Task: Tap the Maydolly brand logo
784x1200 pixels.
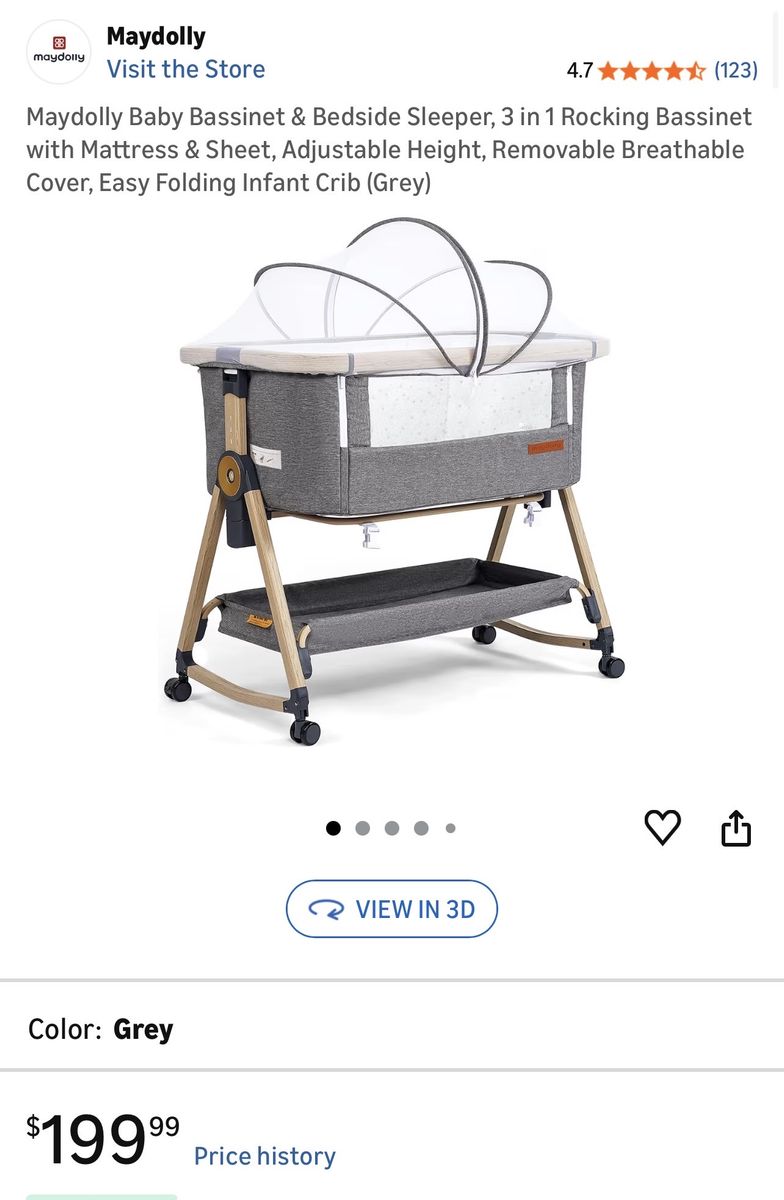Action: tap(59, 52)
